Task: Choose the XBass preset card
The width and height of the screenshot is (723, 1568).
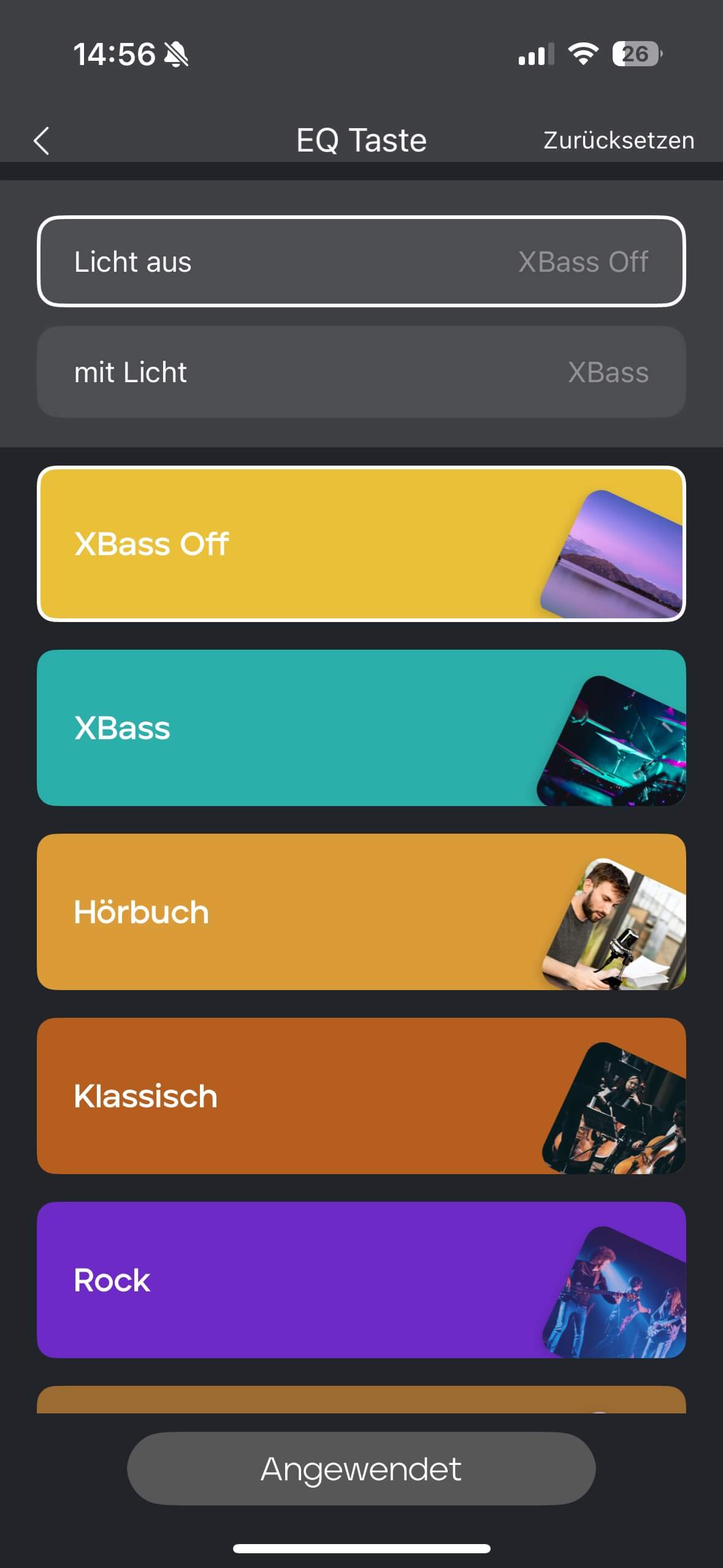Action: (361, 728)
